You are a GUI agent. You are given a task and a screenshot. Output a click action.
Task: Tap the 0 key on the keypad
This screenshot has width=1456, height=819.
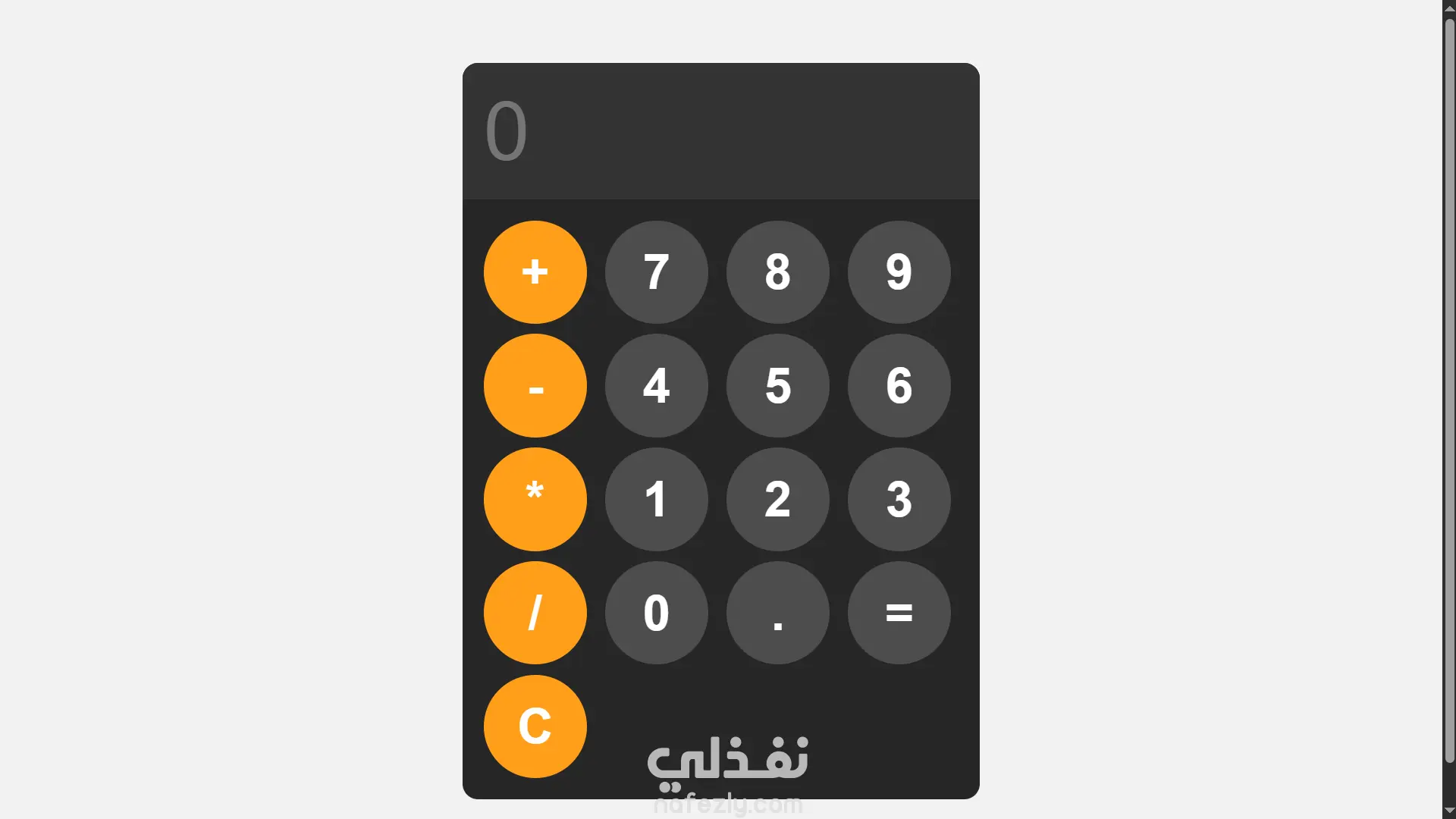point(656,613)
